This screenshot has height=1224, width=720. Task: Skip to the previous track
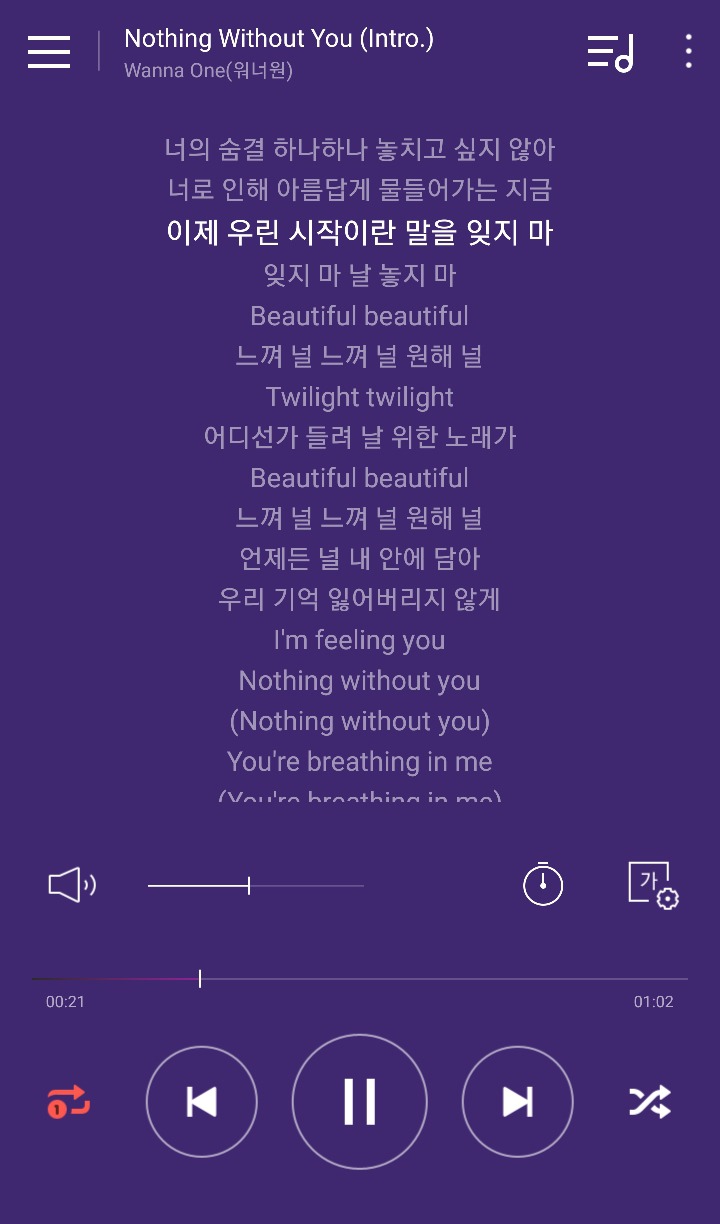point(202,1102)
